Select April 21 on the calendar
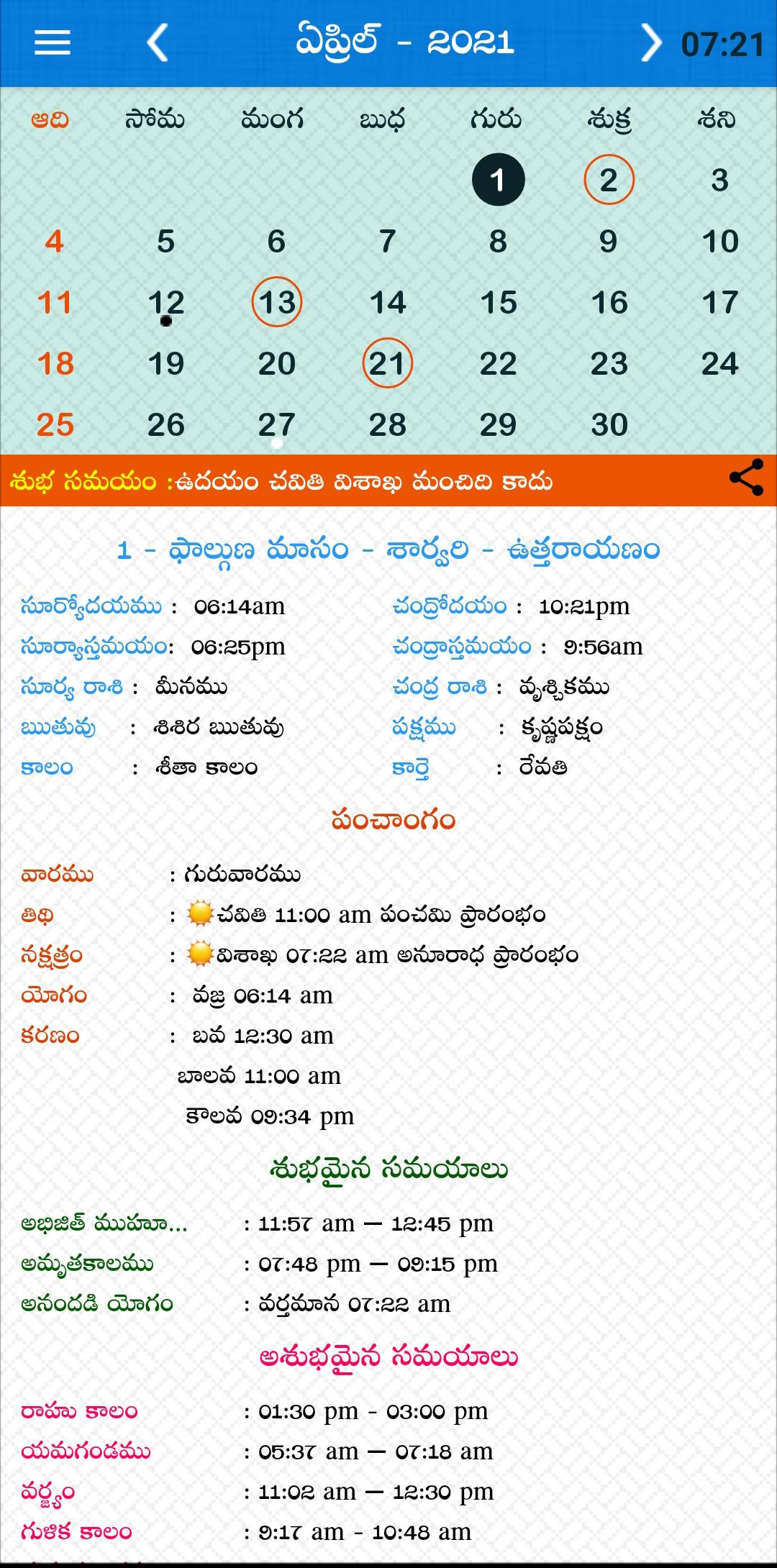Viewport: 777px width, 1568px height. [388, 363]
